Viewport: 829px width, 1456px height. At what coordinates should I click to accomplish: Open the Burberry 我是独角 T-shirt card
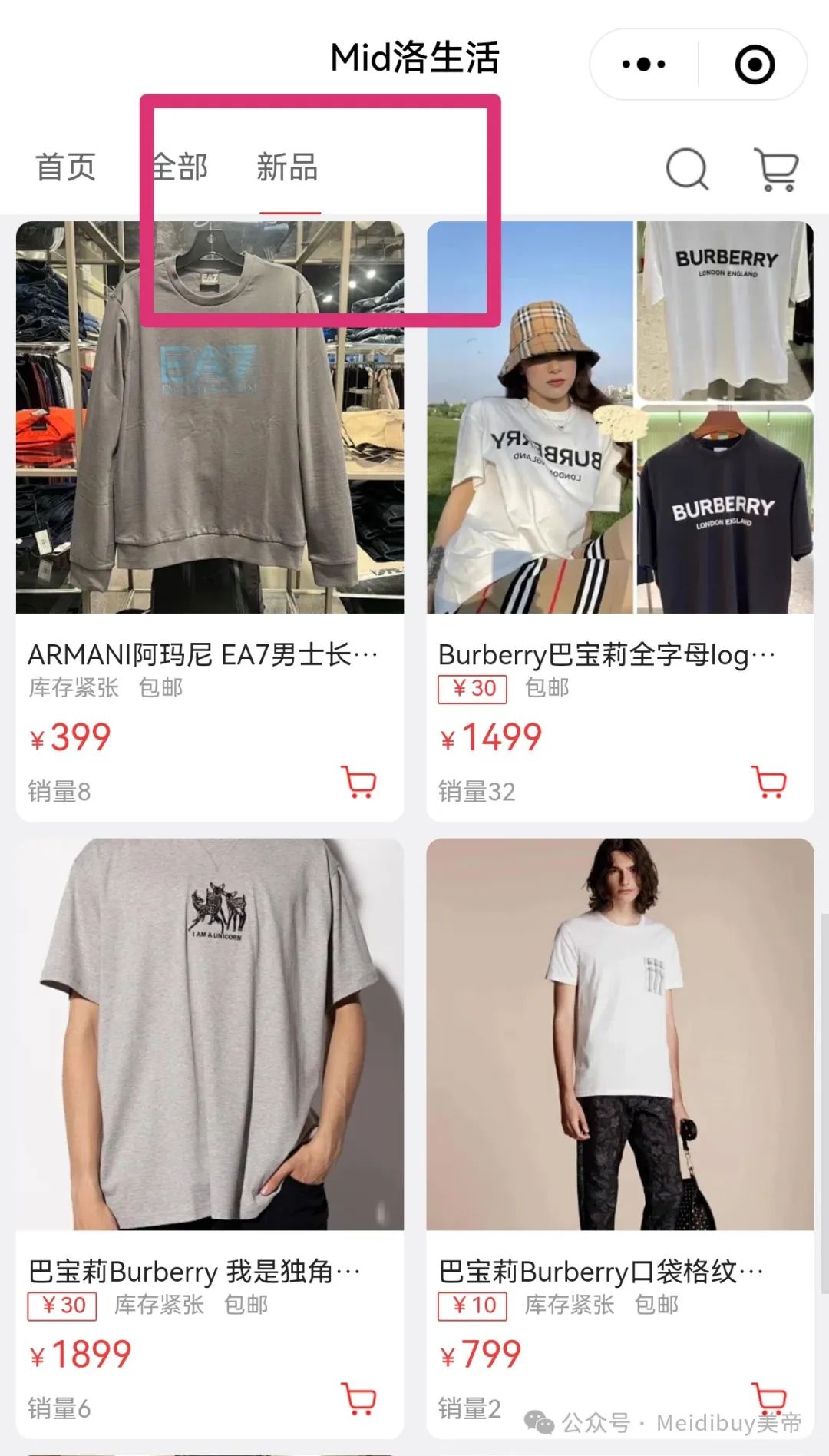[x=210, y=1075]
